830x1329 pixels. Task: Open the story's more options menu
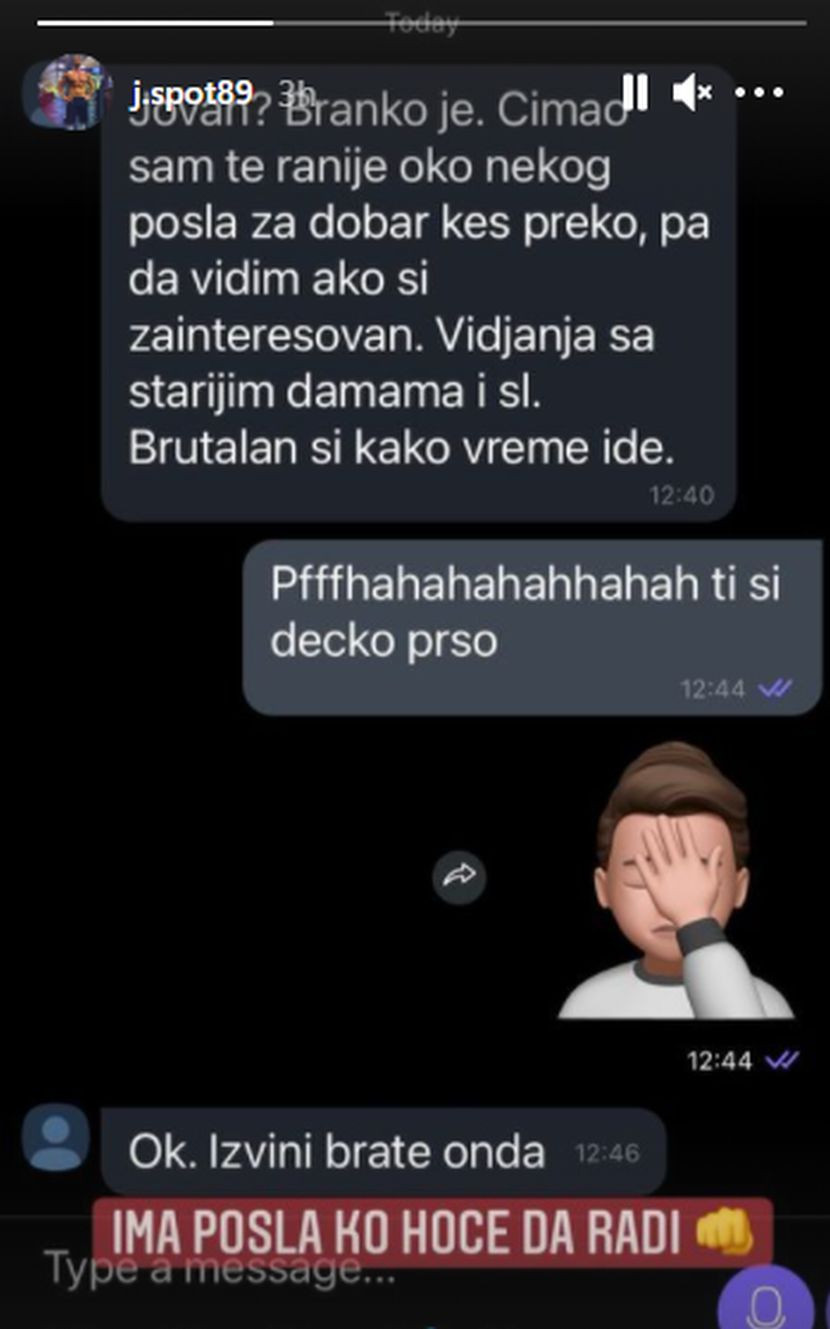[759, 92]
